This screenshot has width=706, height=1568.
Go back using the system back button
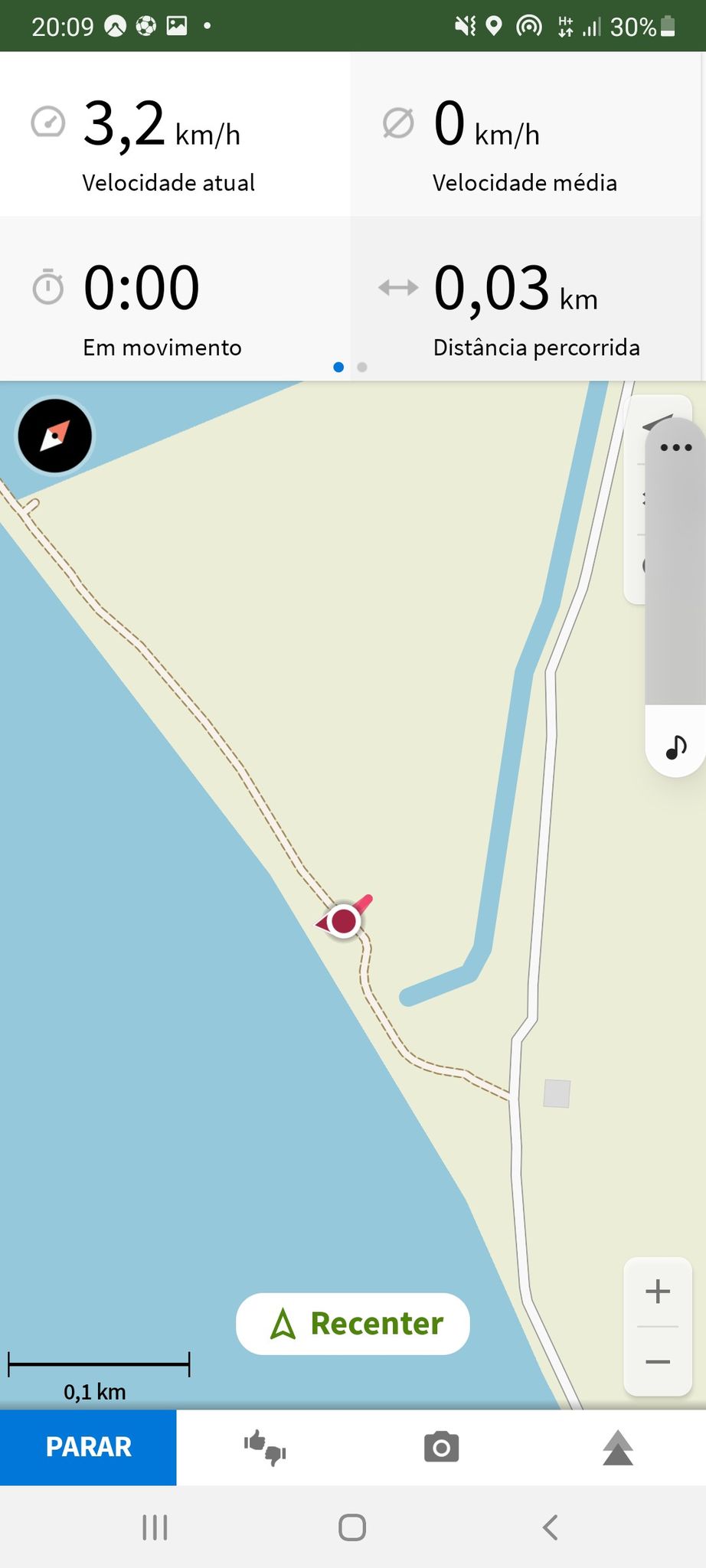(x=550, y=1527)
